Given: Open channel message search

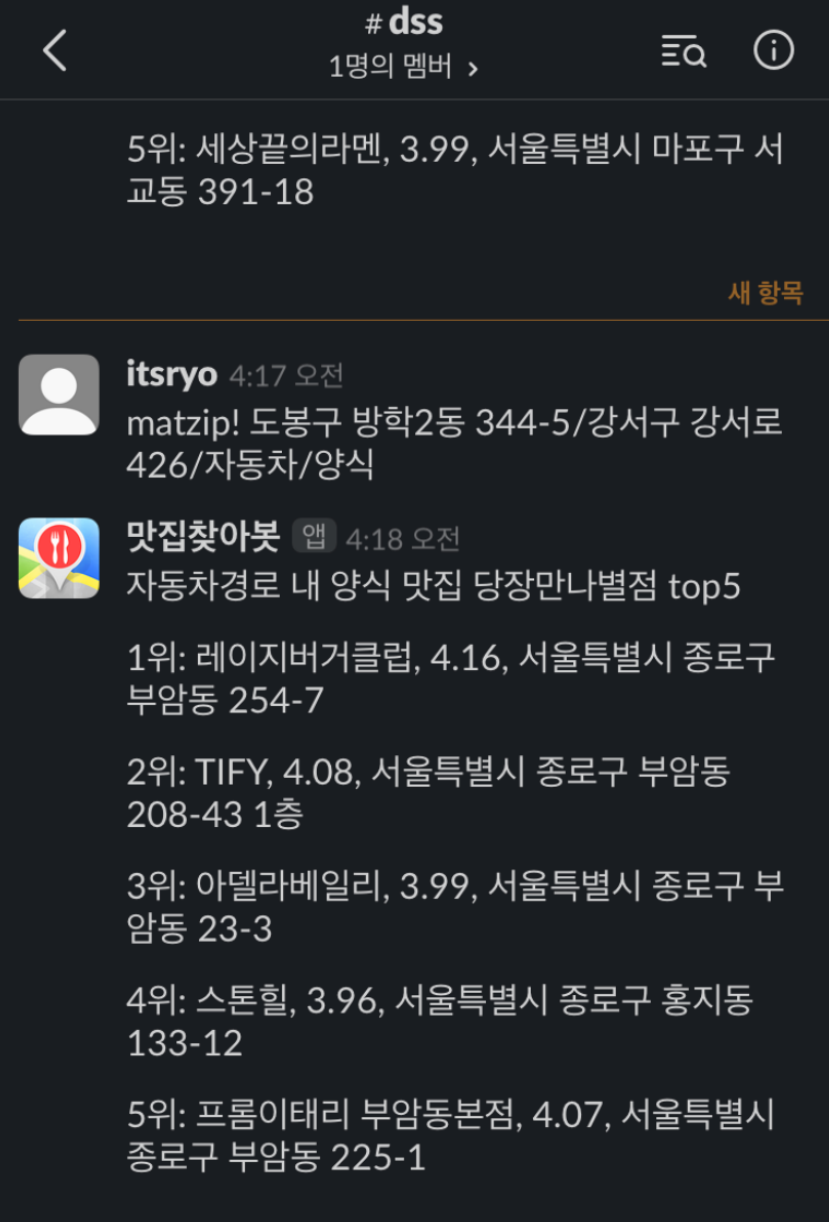Looking at the screenshot, I should (x=683, y=49).
